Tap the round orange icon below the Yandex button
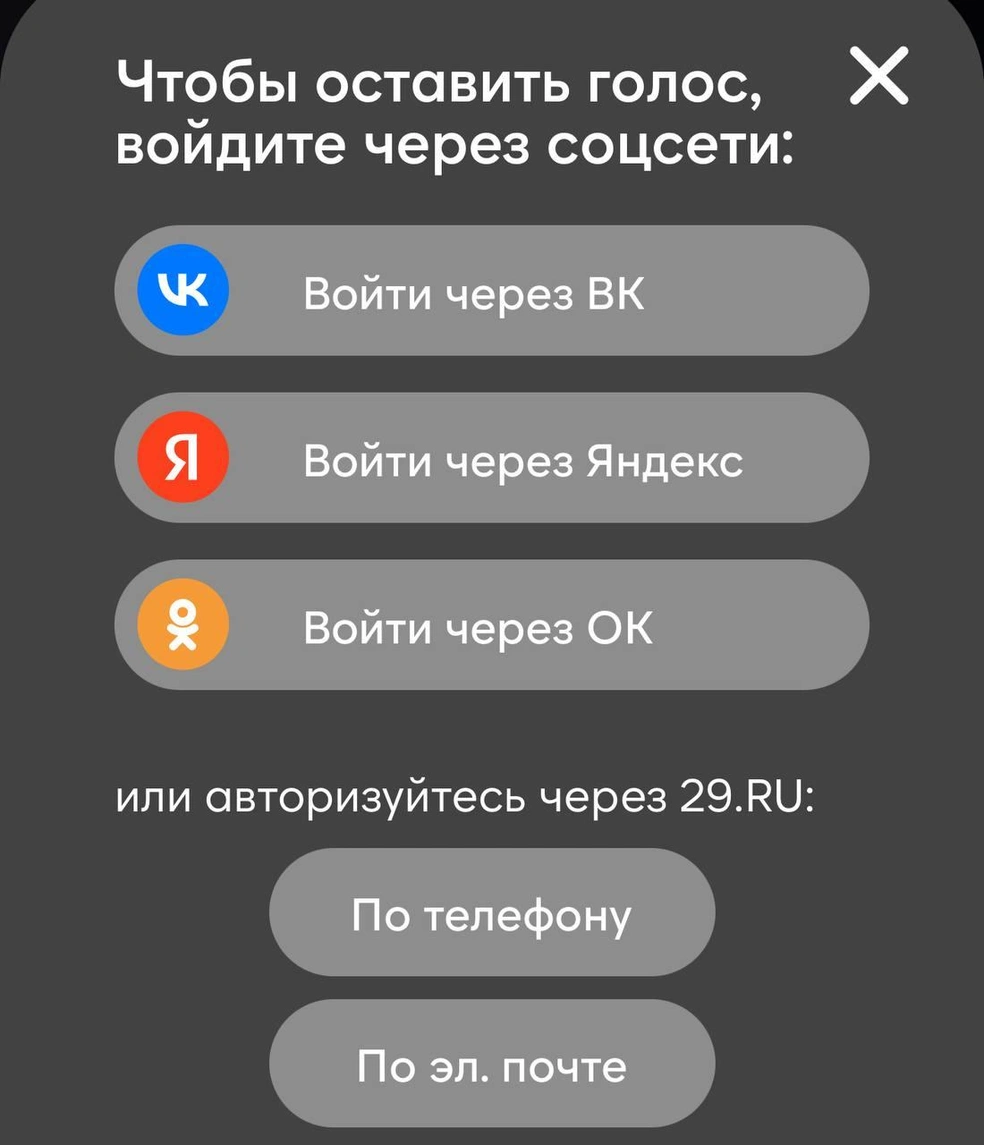The height and width of the screenshot is (1145, 984). [180, 624]
